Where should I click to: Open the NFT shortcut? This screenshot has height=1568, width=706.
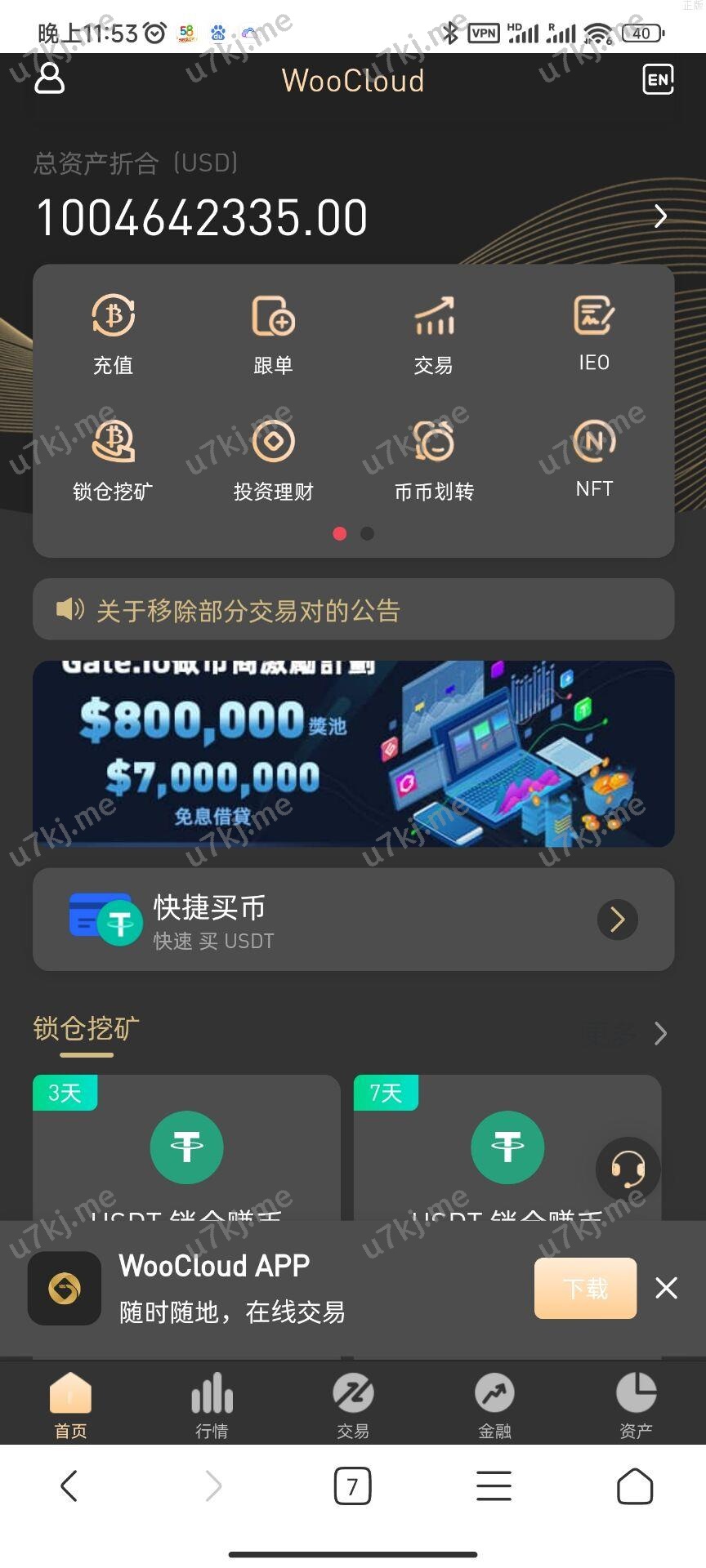[594, 456]
